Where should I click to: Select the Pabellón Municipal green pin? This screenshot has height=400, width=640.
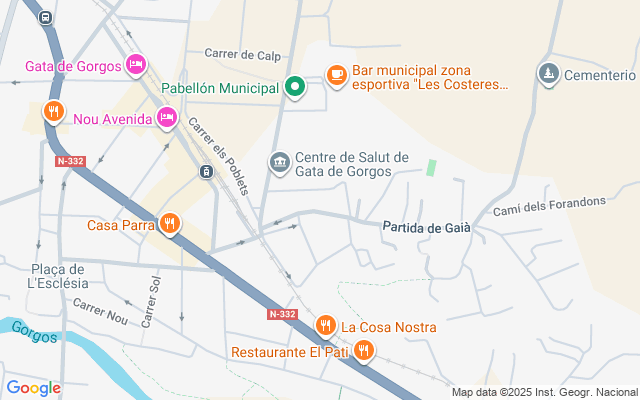coord(295,87)
